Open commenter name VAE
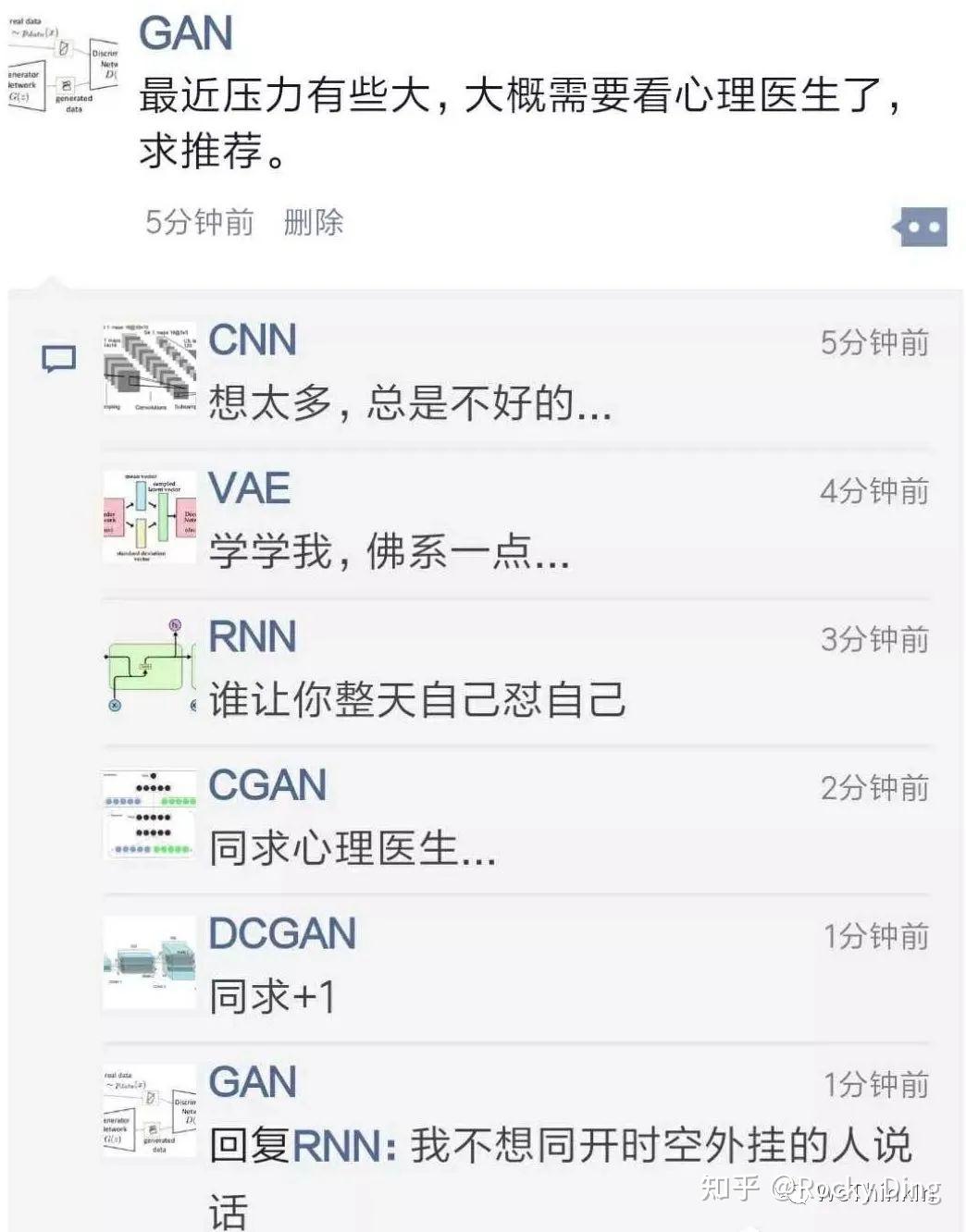This screenshot has width=966, height=1232. (x=248, y=488)
